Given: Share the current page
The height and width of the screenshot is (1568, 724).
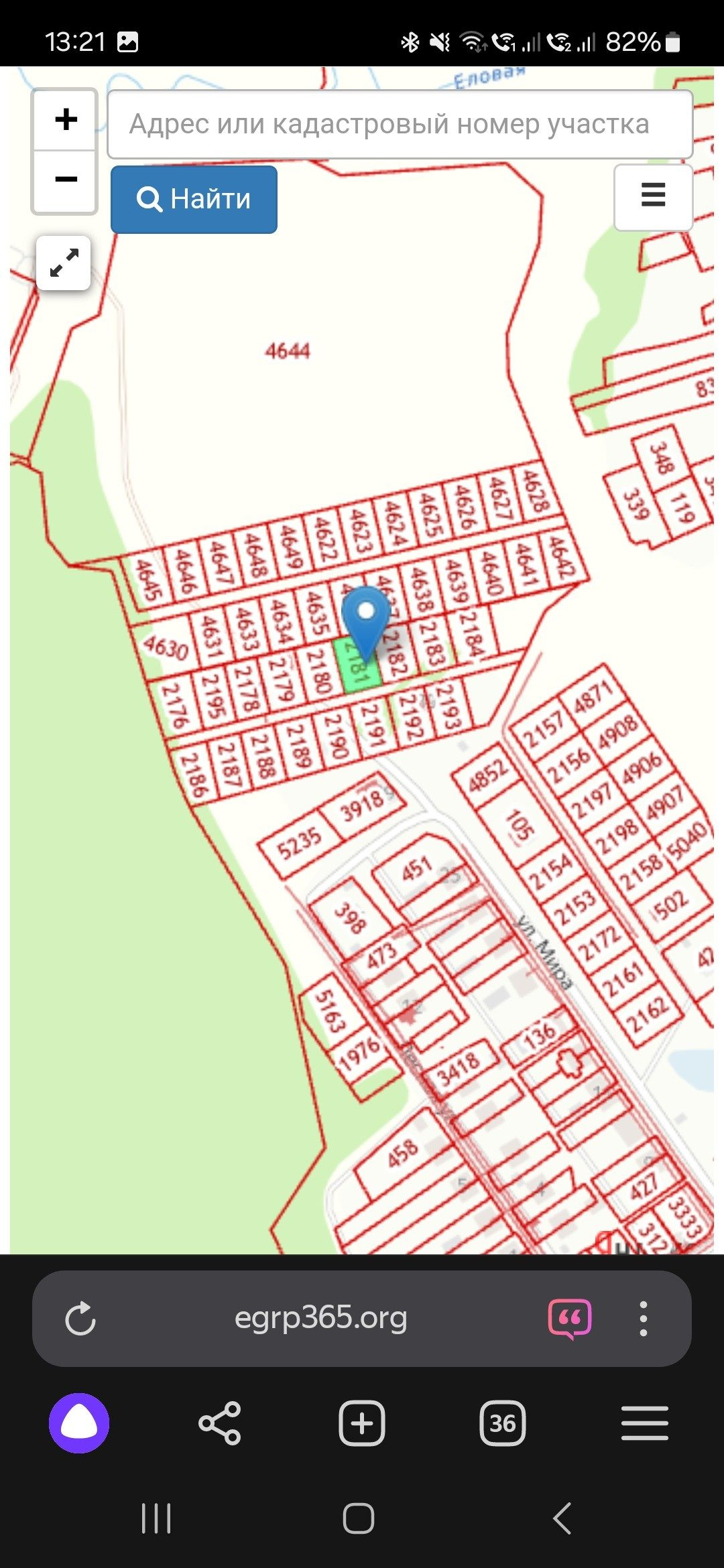Looking at the screenshot, I should click(220, 1423).
